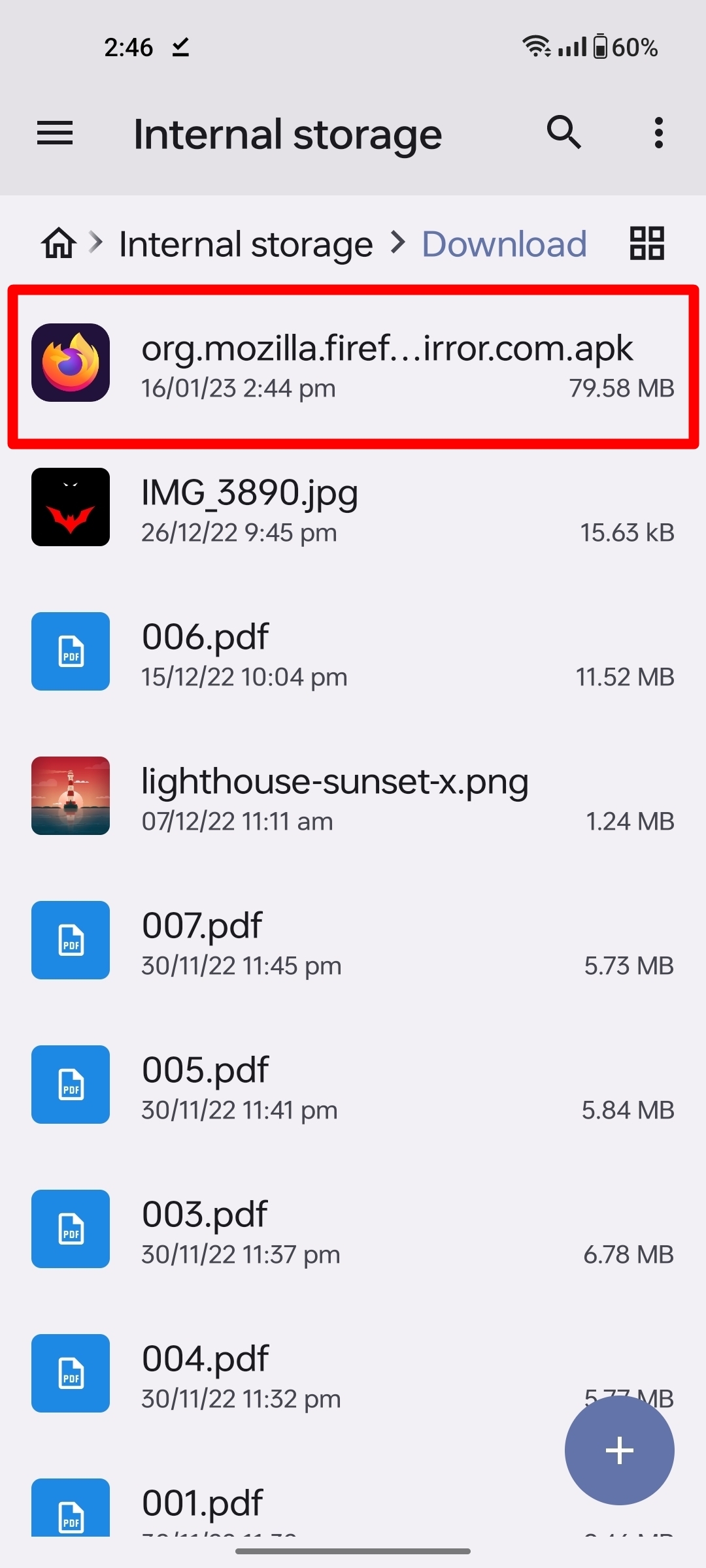Image resolution: width=706 pixels, height=1568 pixels.
Task: Select the lighthouse-sunset-x.png thumbnail
Action: pyautogui.click(x=70, y=796)
